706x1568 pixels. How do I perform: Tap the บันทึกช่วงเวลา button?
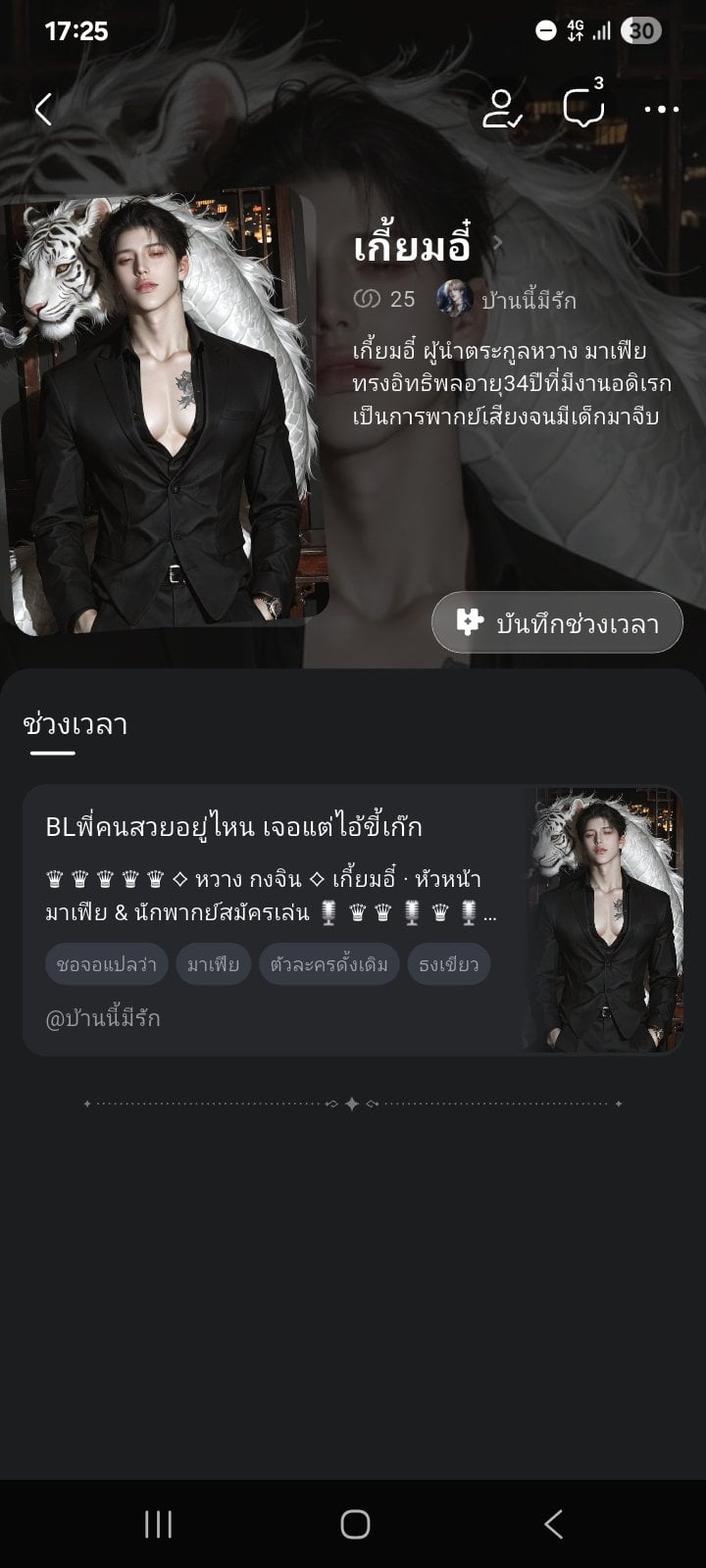click(557, 622)
